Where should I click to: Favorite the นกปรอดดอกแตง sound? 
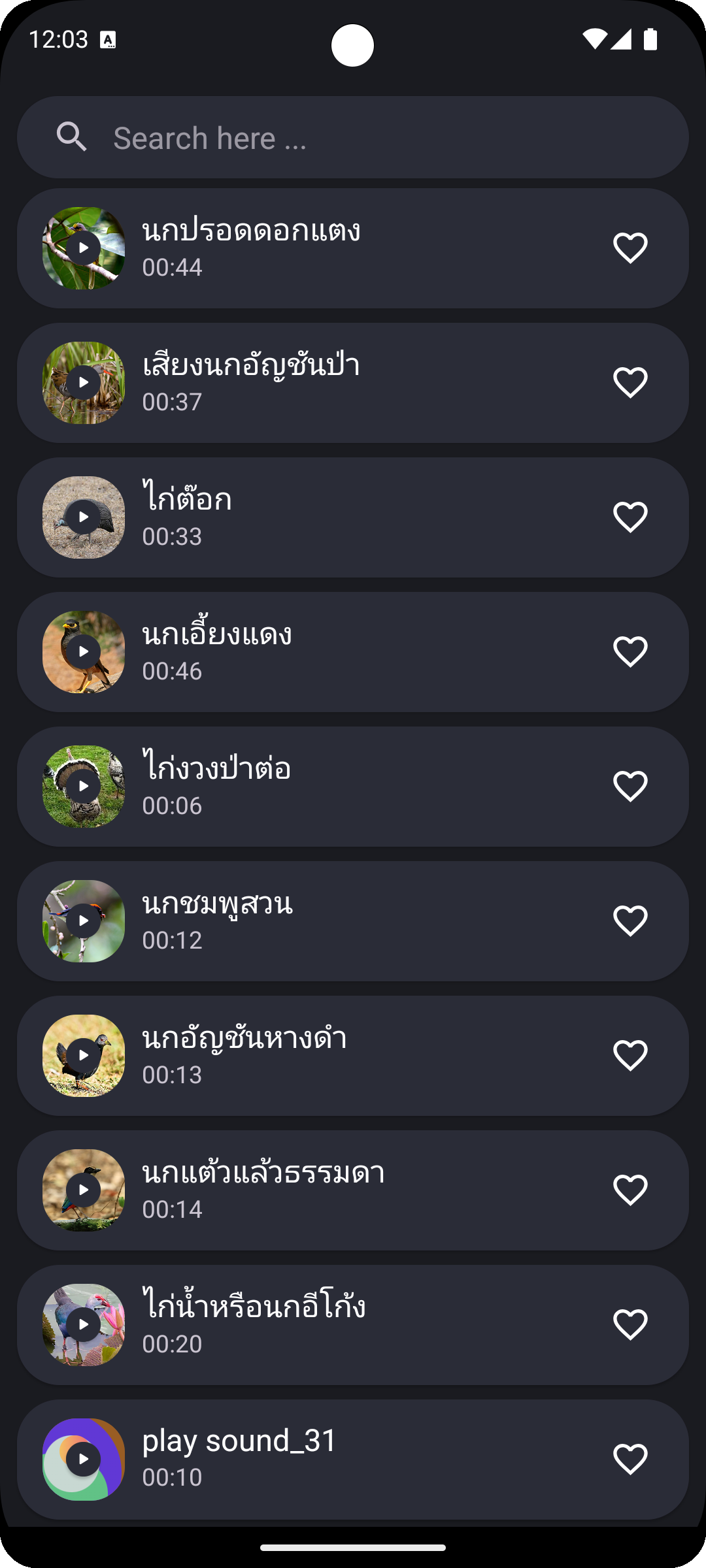coord(630,248)
